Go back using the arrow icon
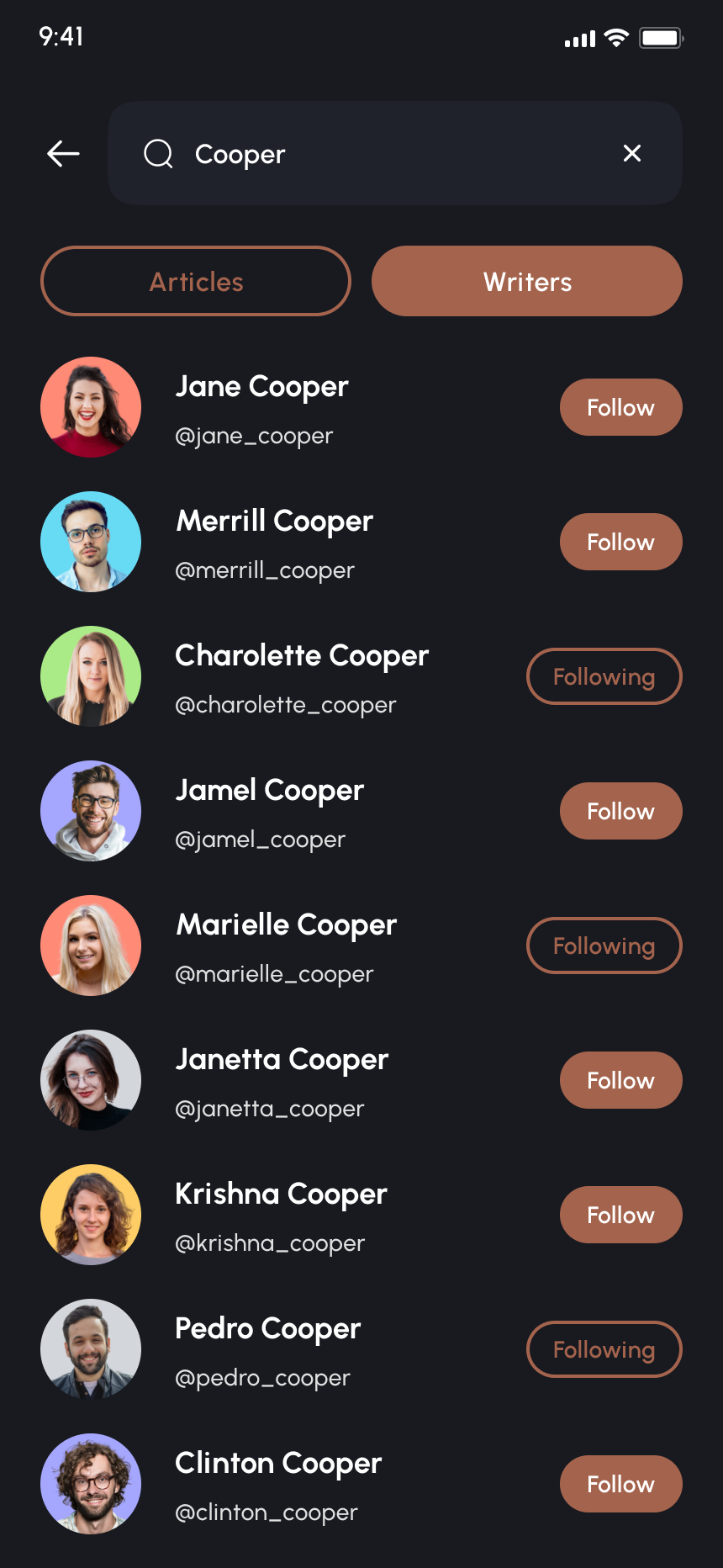The image size is (723, 1568). 63,153
